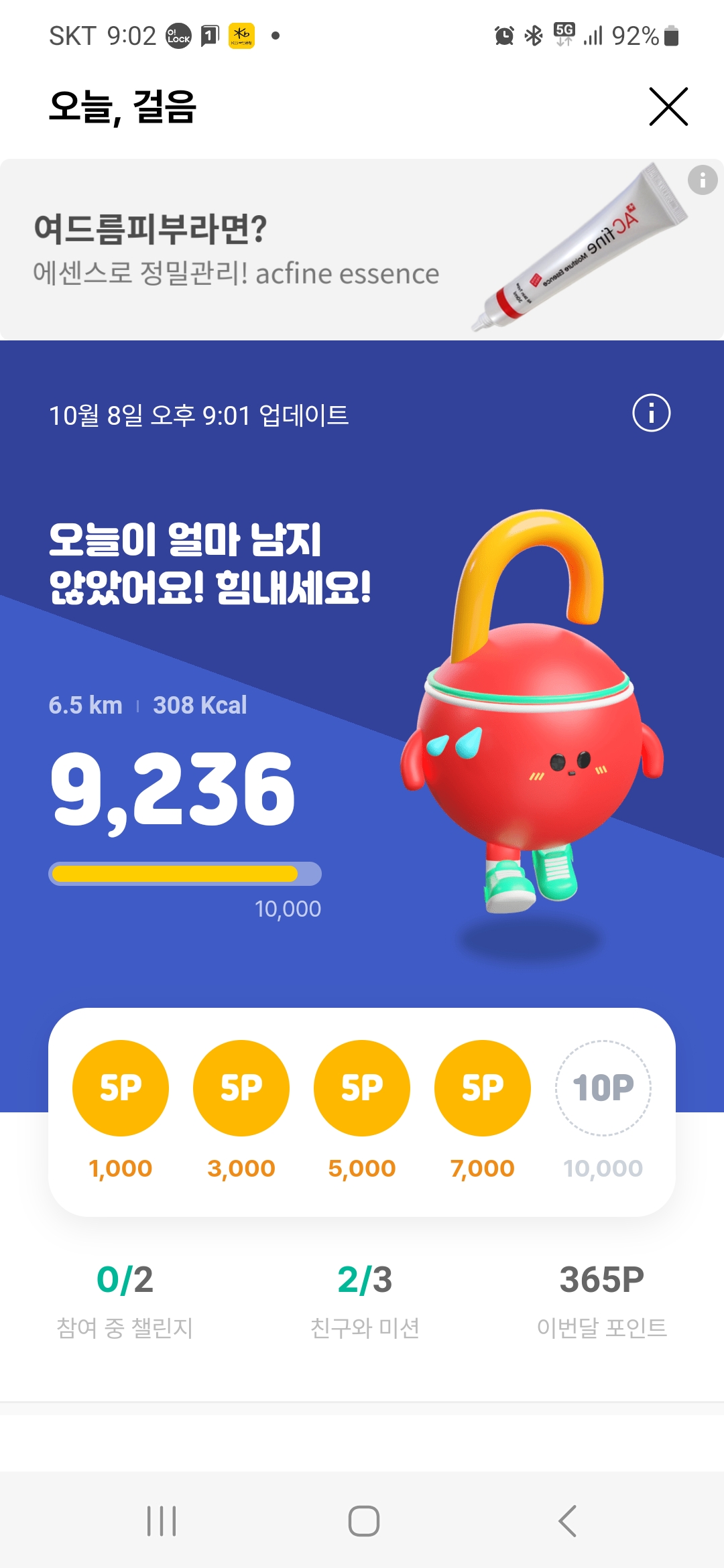Tap the ad info icon
Image resolution: width=724 pixels, height=1568 pixels.
tap(702, 180)
